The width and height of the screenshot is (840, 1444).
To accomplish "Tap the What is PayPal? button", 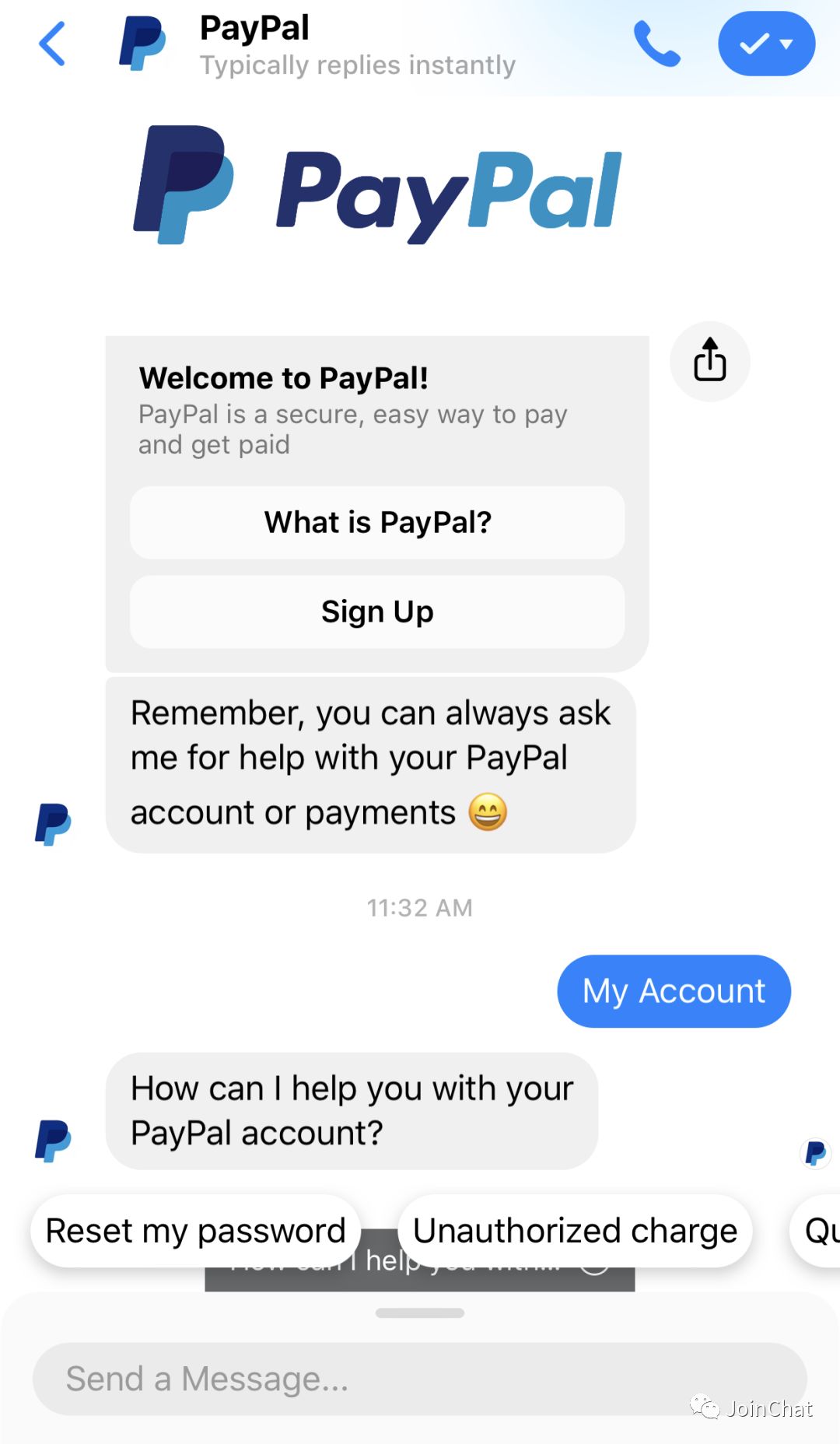I will point(377,523).
